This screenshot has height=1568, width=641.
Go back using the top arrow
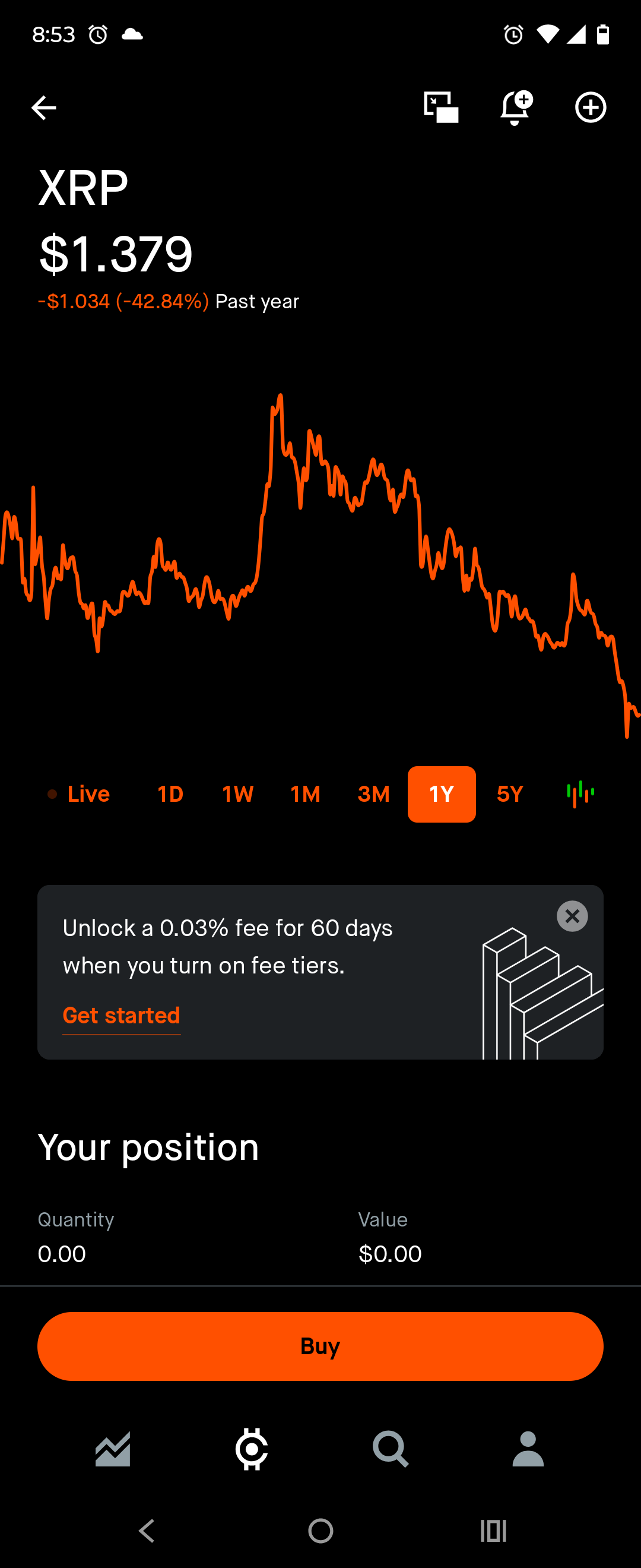[x=44, y=108]
